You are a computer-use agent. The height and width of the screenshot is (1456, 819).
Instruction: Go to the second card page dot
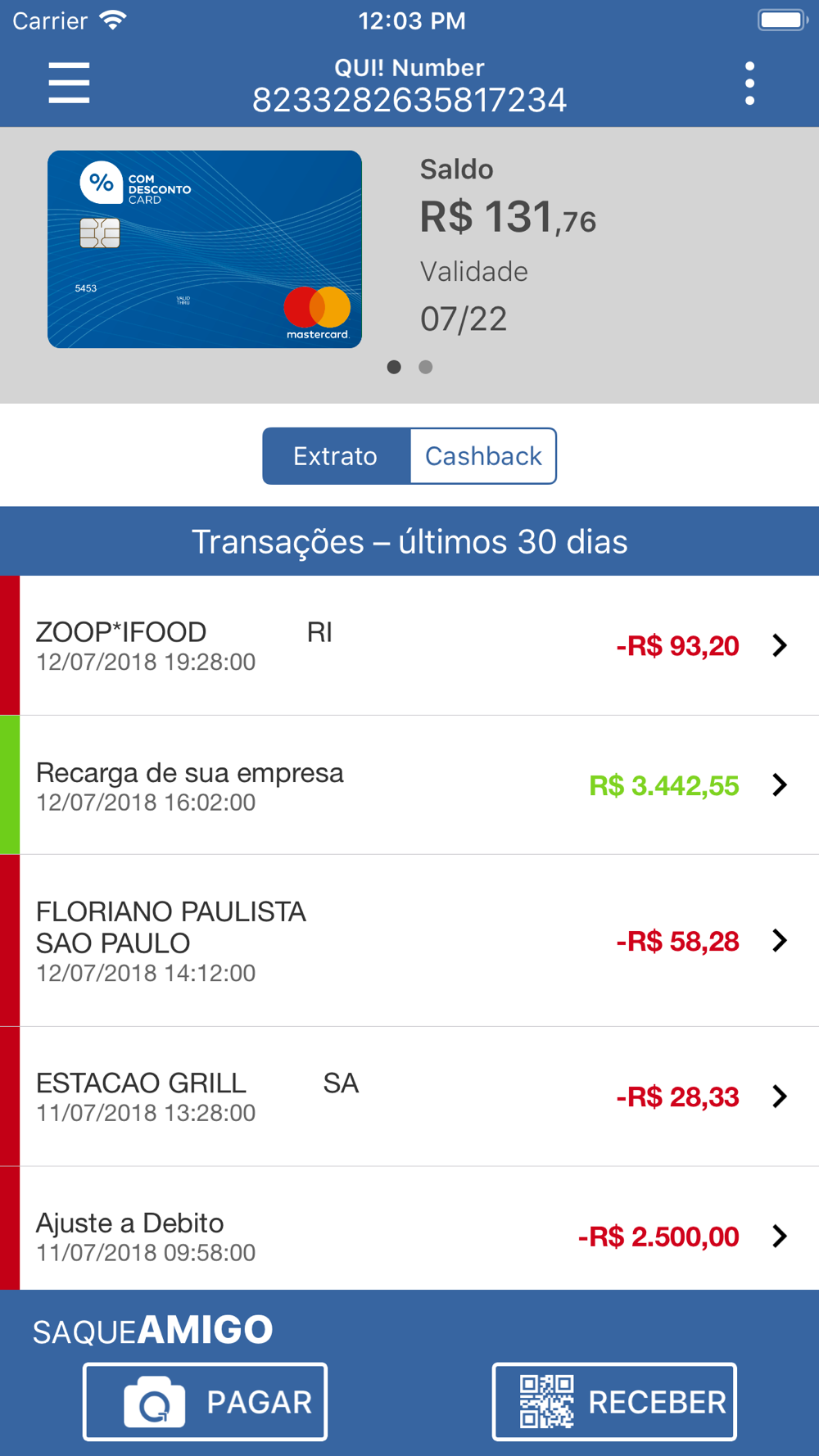click(x=426, y=367)
